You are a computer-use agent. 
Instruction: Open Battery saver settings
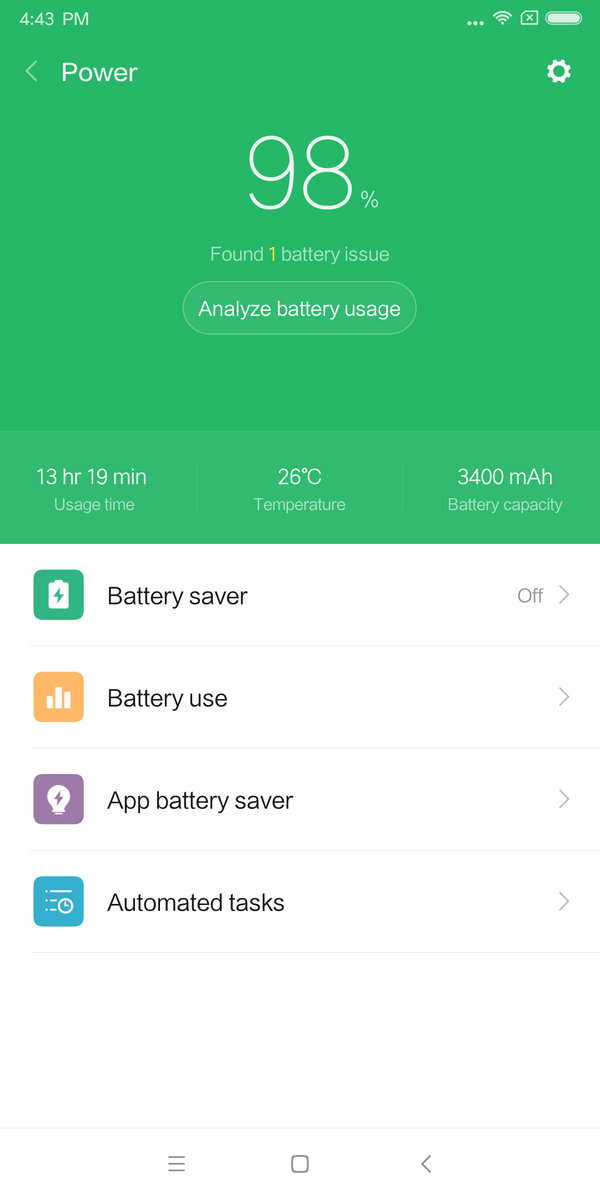coord(300,595)
